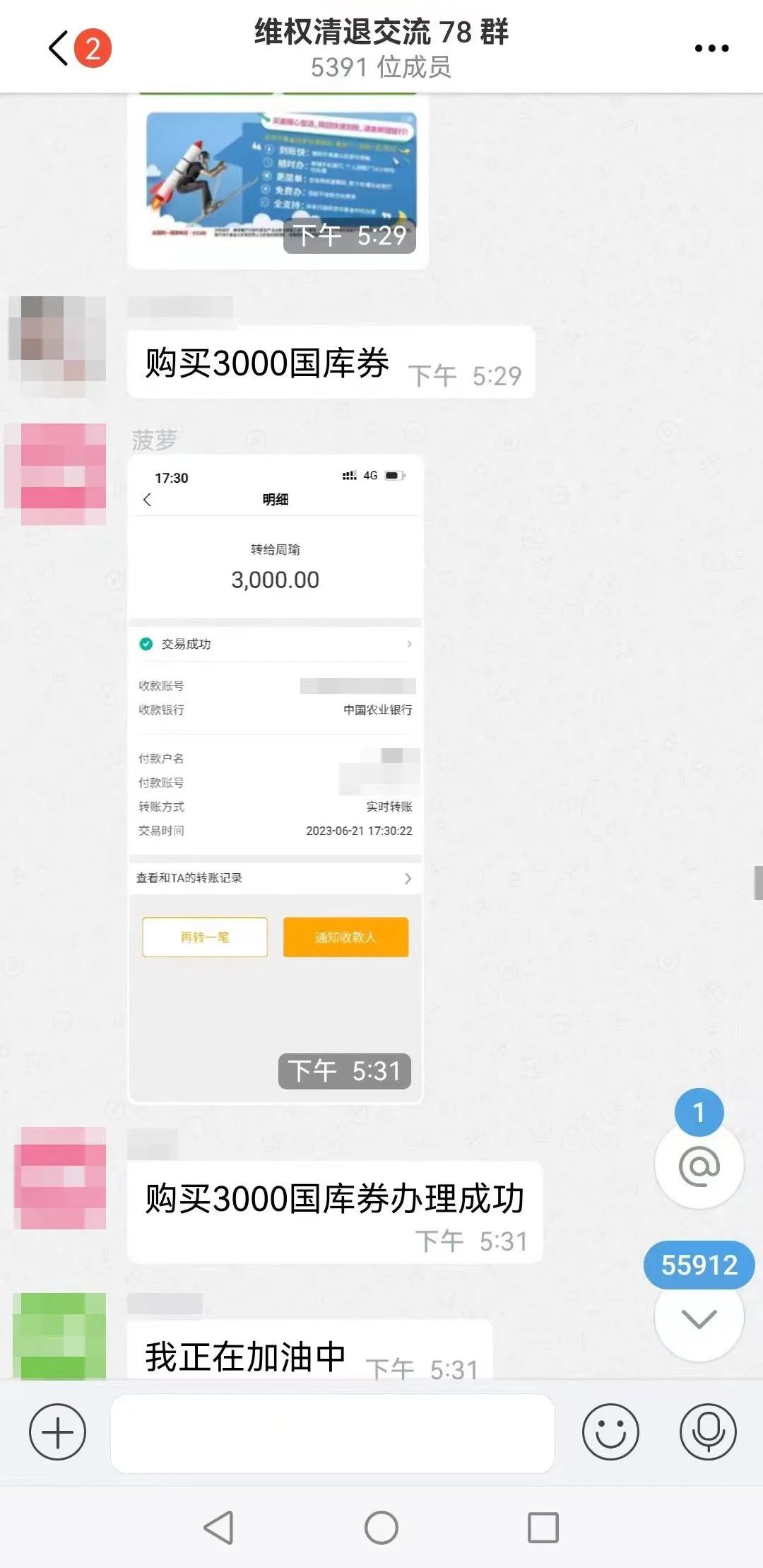Jump to the @ mention
Screen dimensions: 763x1568
(699, 1165)
